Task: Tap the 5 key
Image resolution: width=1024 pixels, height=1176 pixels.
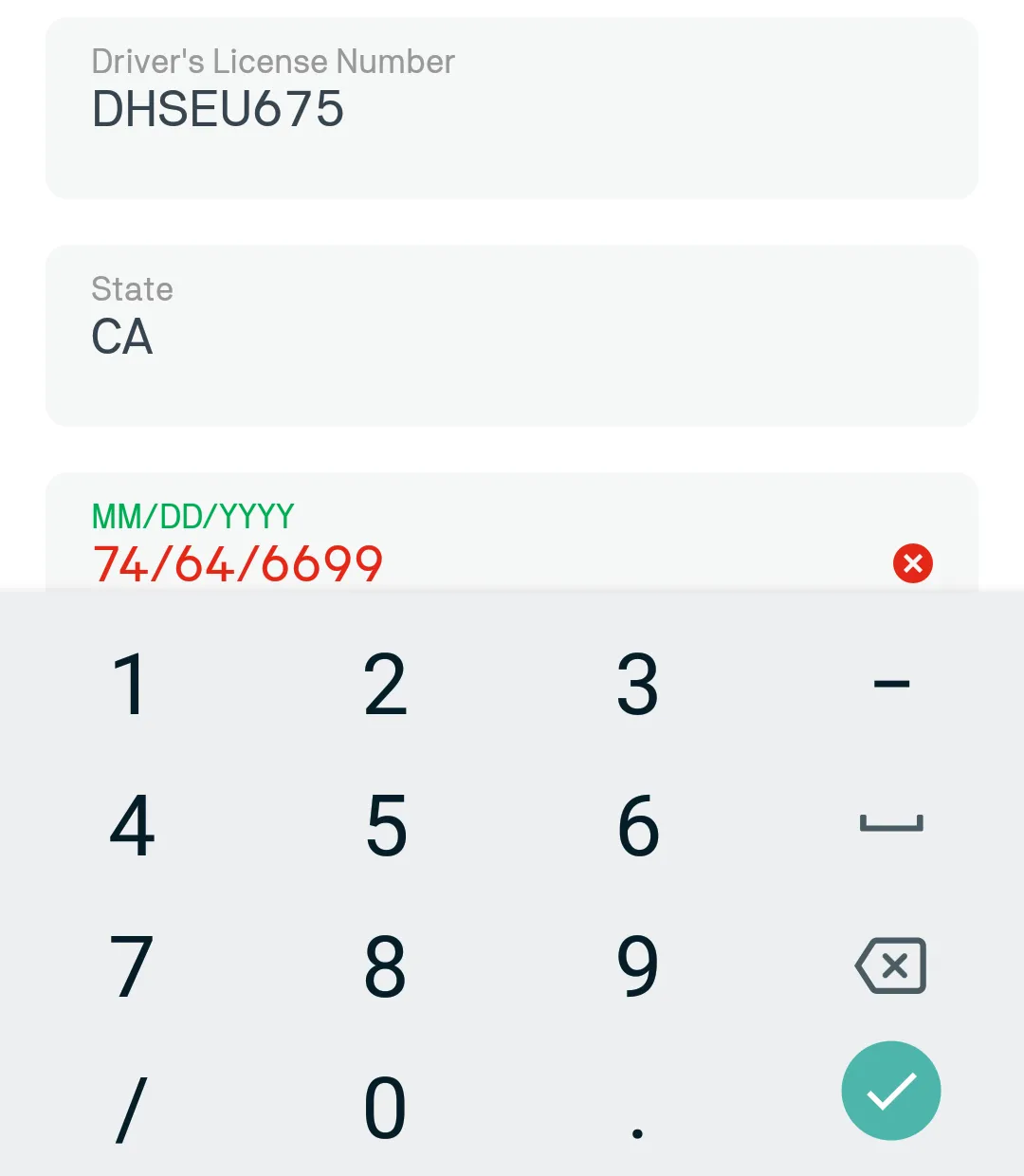Action: pyautogui.click(x=385, y=825)
